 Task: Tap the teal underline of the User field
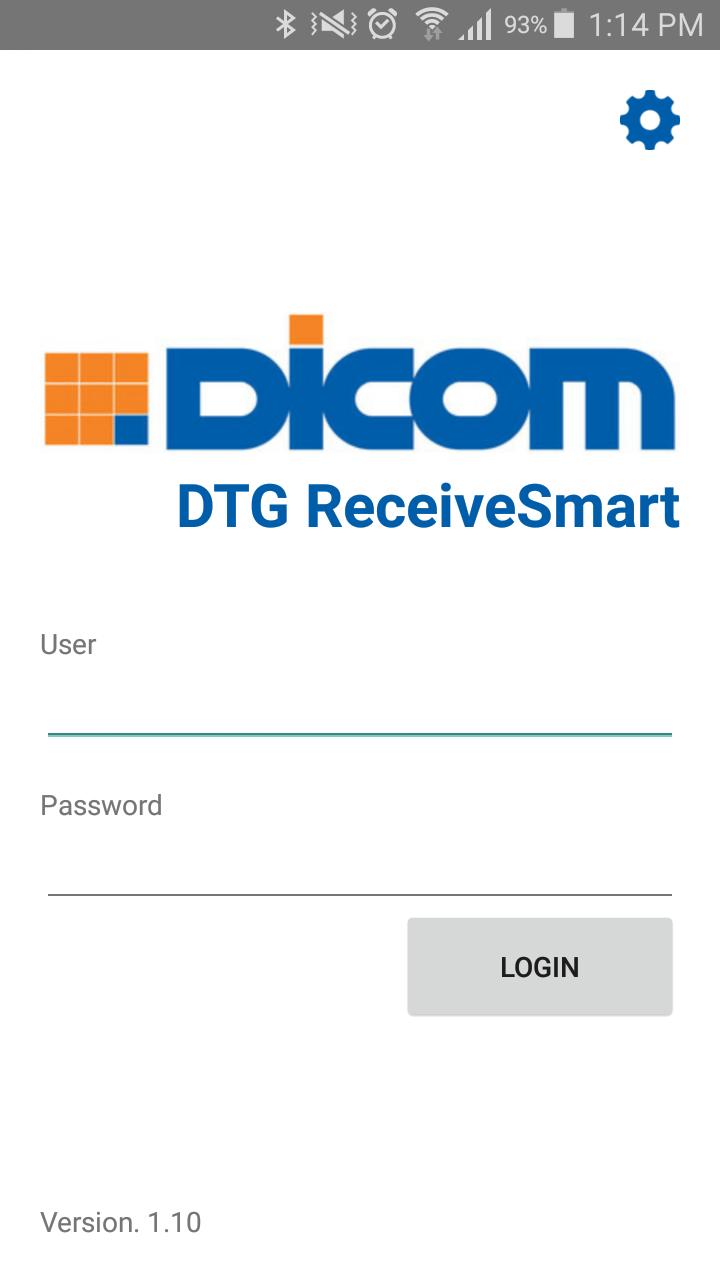(360, 734)
